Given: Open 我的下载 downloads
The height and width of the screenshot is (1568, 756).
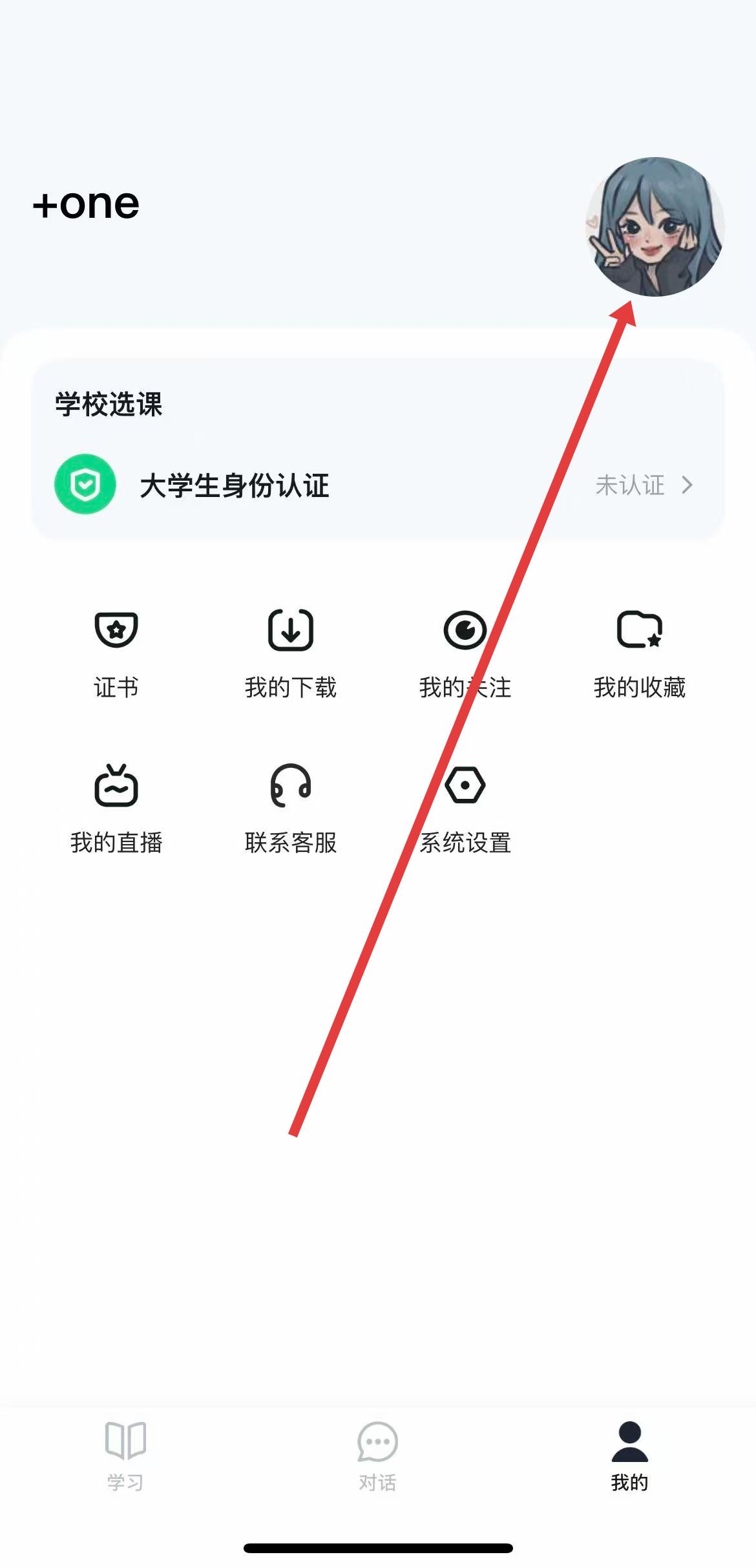Looking at the screenshot, I should click(x=291, y=653).
